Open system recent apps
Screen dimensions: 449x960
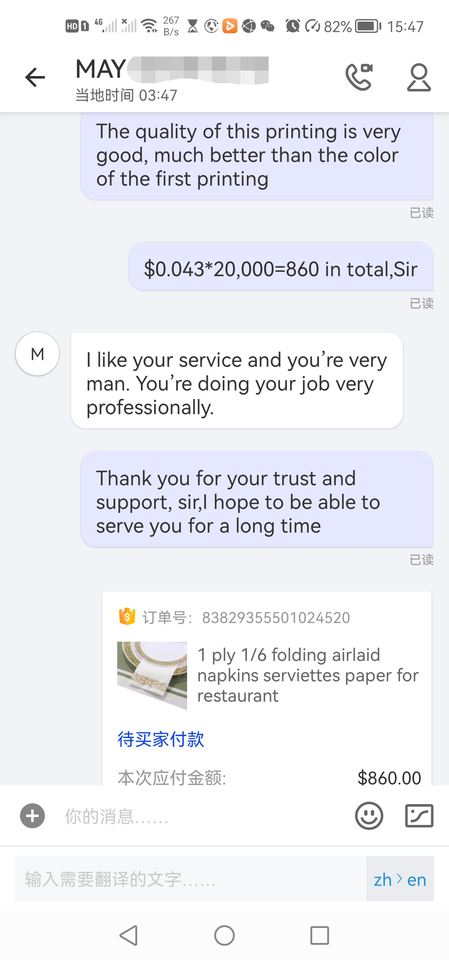pyautogui.click(x=320, y=935)
